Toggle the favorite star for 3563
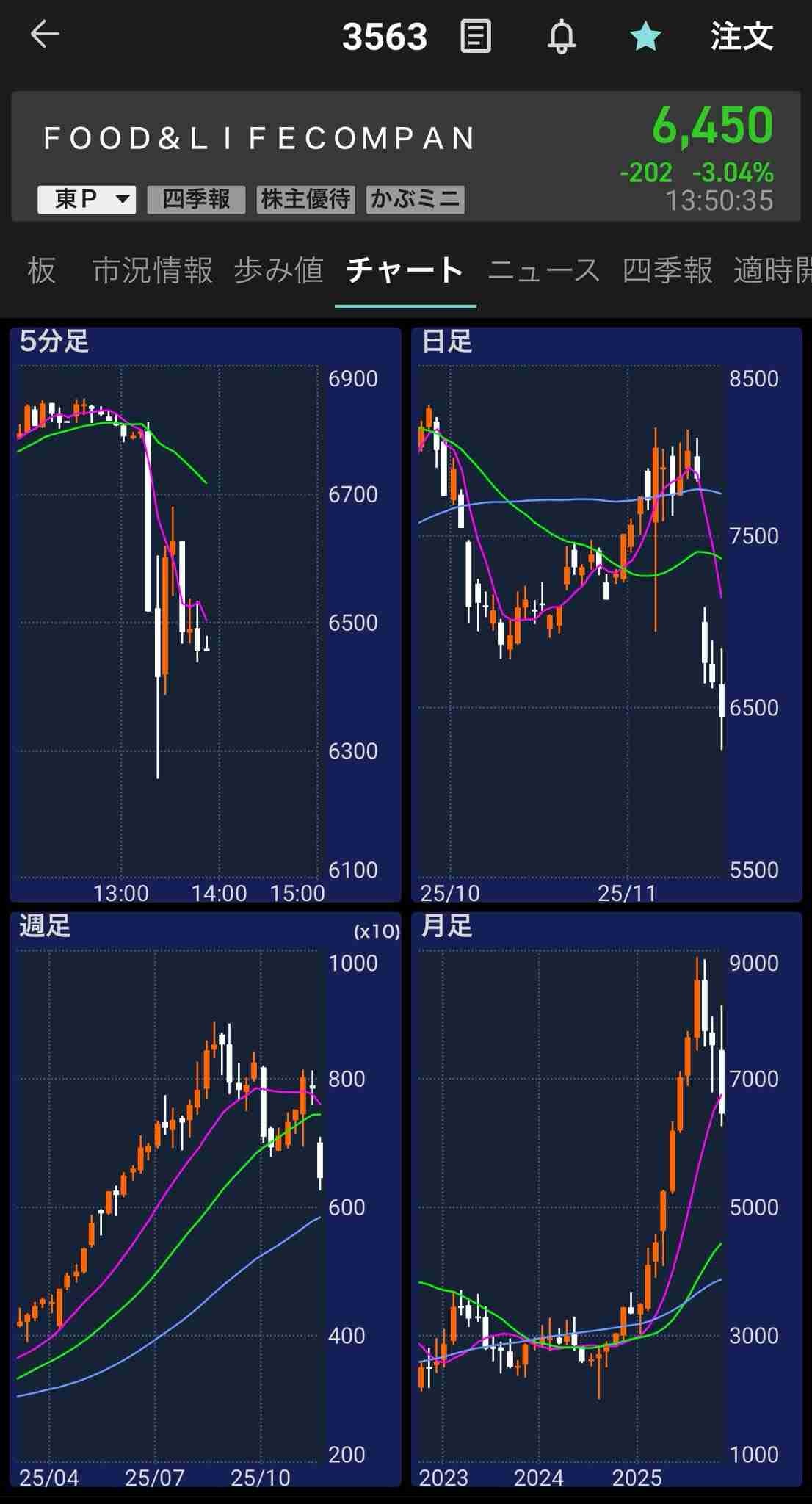This screenshot has width=812, height=1504. click(645, 36)
